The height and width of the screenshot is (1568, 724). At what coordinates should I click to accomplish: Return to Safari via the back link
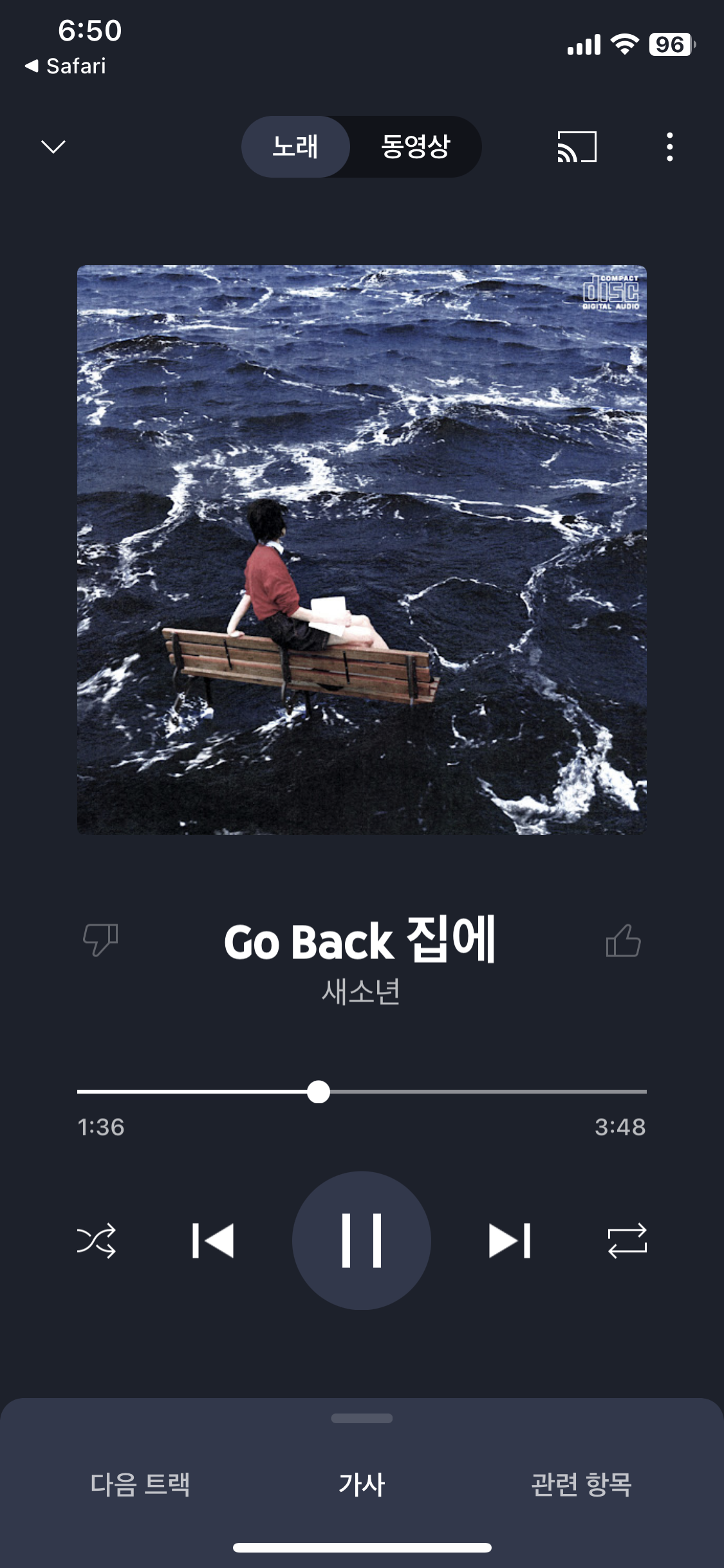(x=66, y=66)
